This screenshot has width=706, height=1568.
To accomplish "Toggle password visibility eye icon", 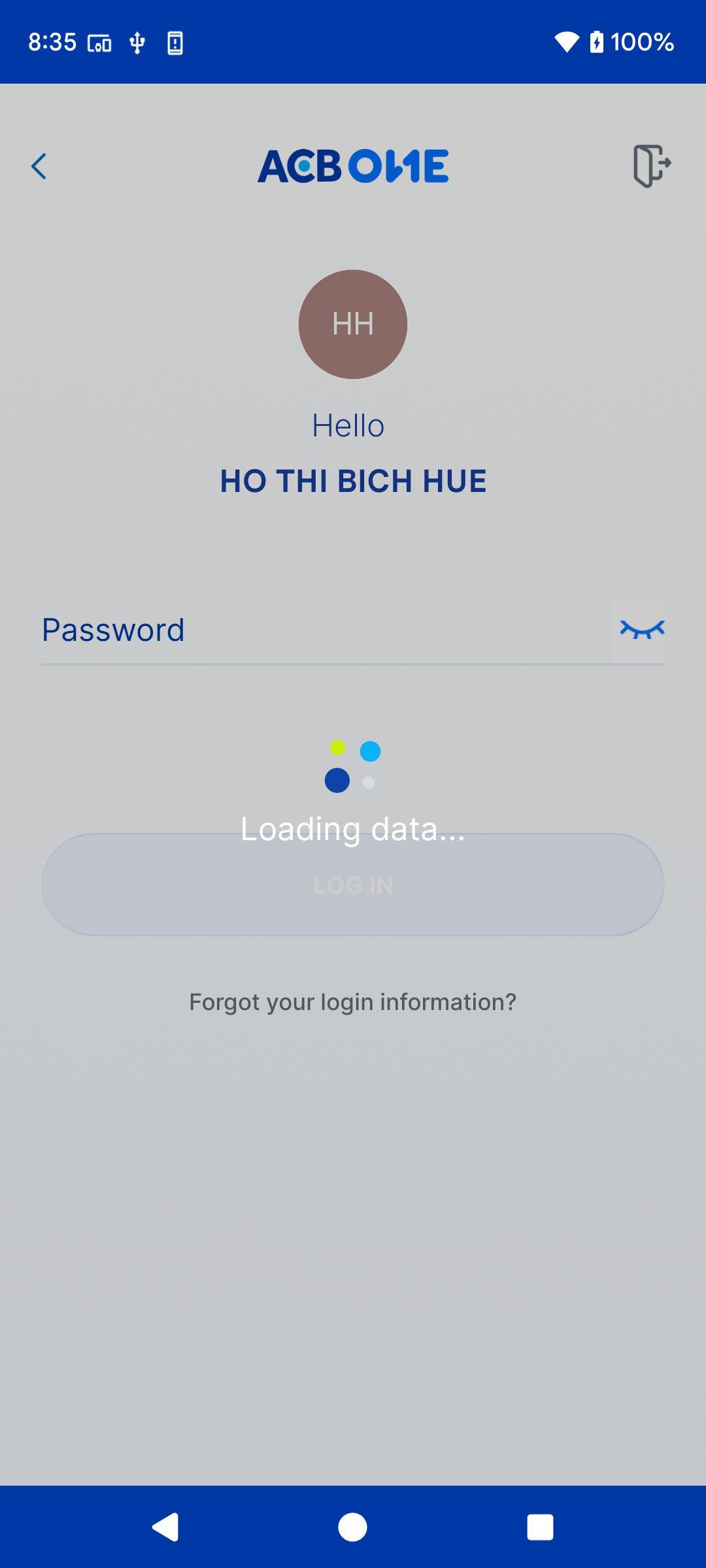I will click(642, 629).
